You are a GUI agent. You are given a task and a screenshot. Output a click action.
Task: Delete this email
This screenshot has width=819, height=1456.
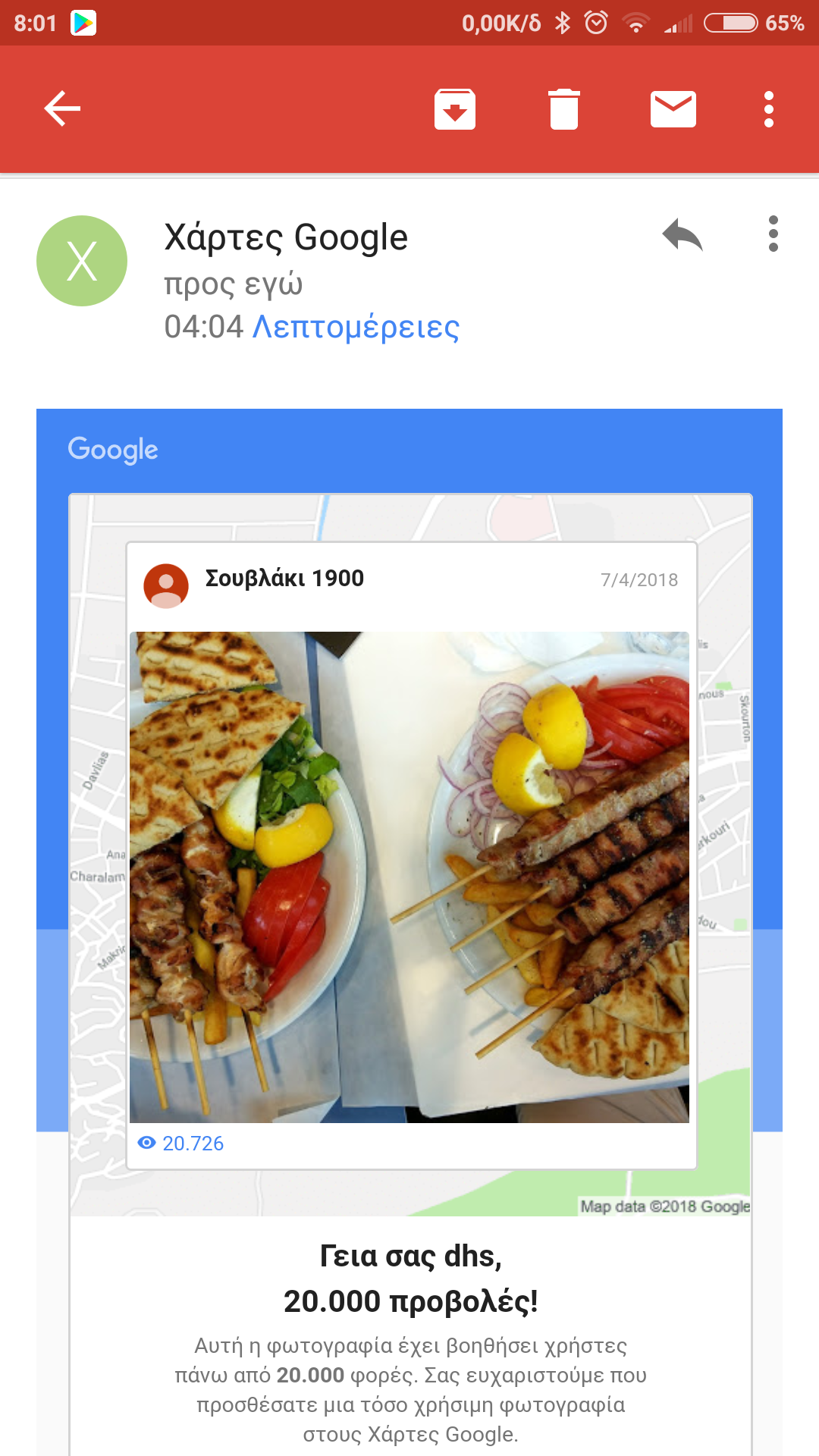[x=563, y=109]
